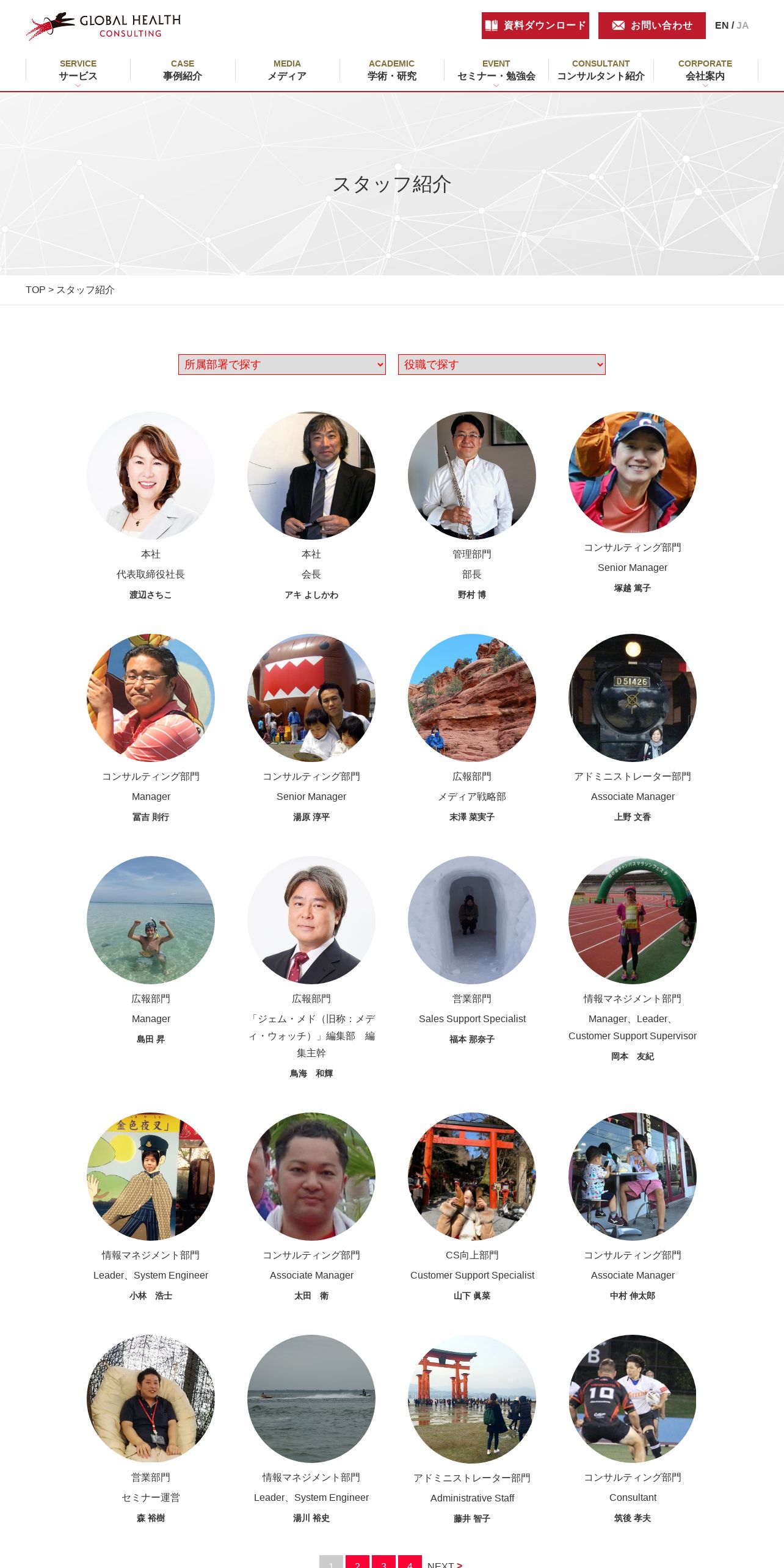This screenshot has width=784, height=1568.
Task: Open the SERVICE サービス menu
Action: click(x=78, y=70)
